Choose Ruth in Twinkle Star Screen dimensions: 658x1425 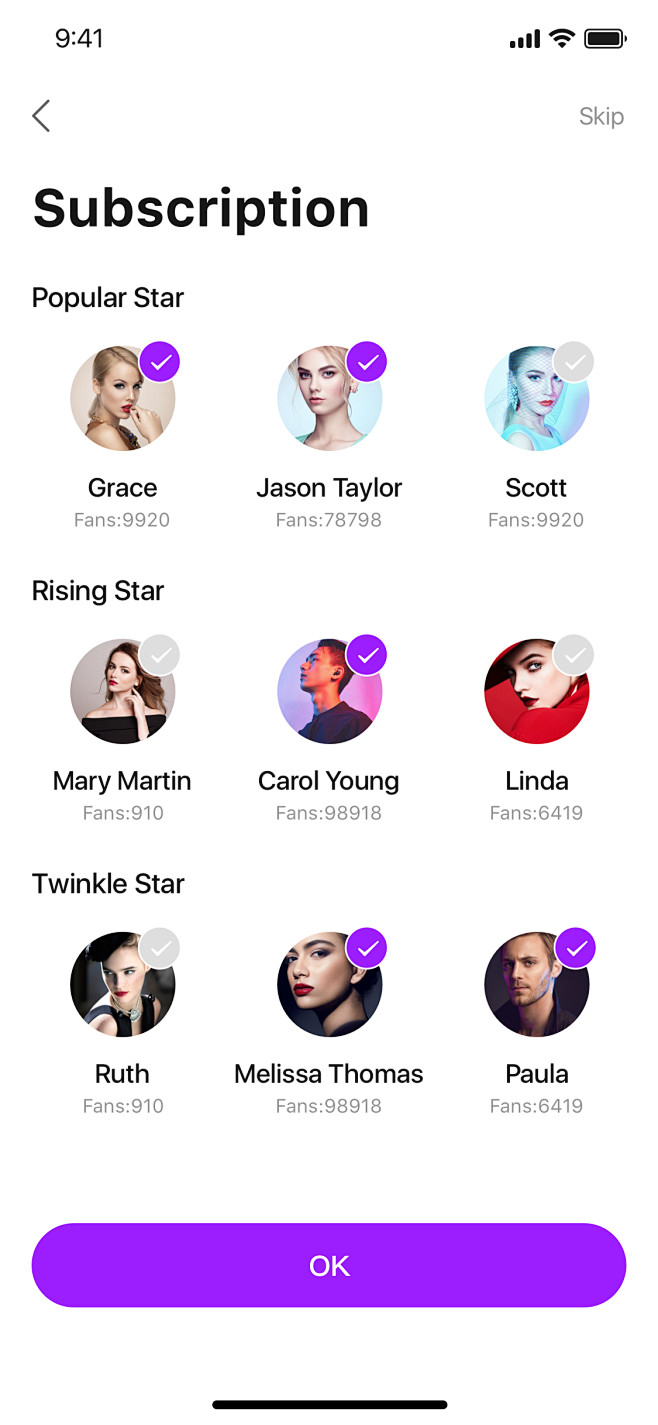[160, 948]
